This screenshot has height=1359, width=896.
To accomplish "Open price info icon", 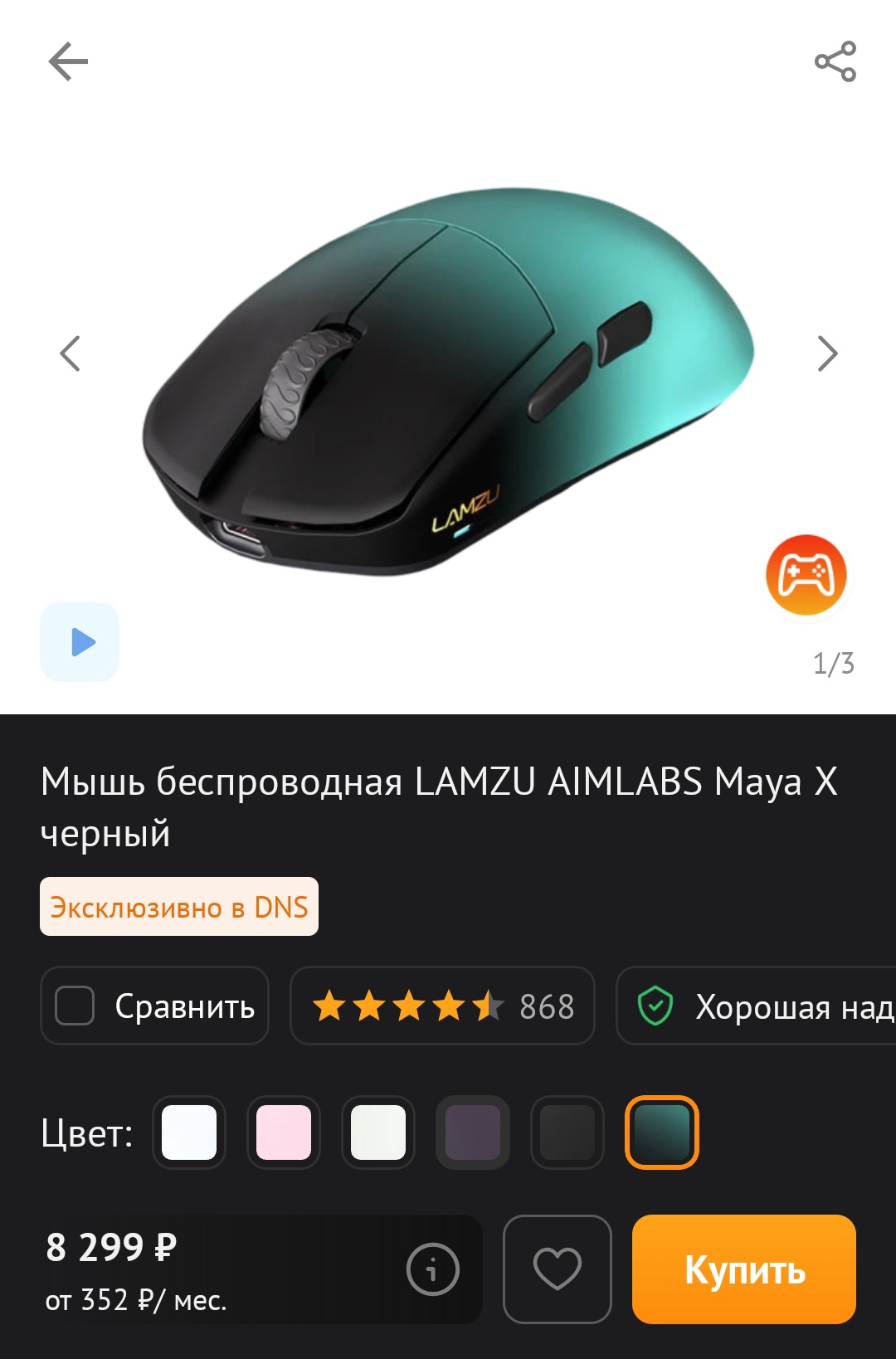I will click(x=432, y=1269).
